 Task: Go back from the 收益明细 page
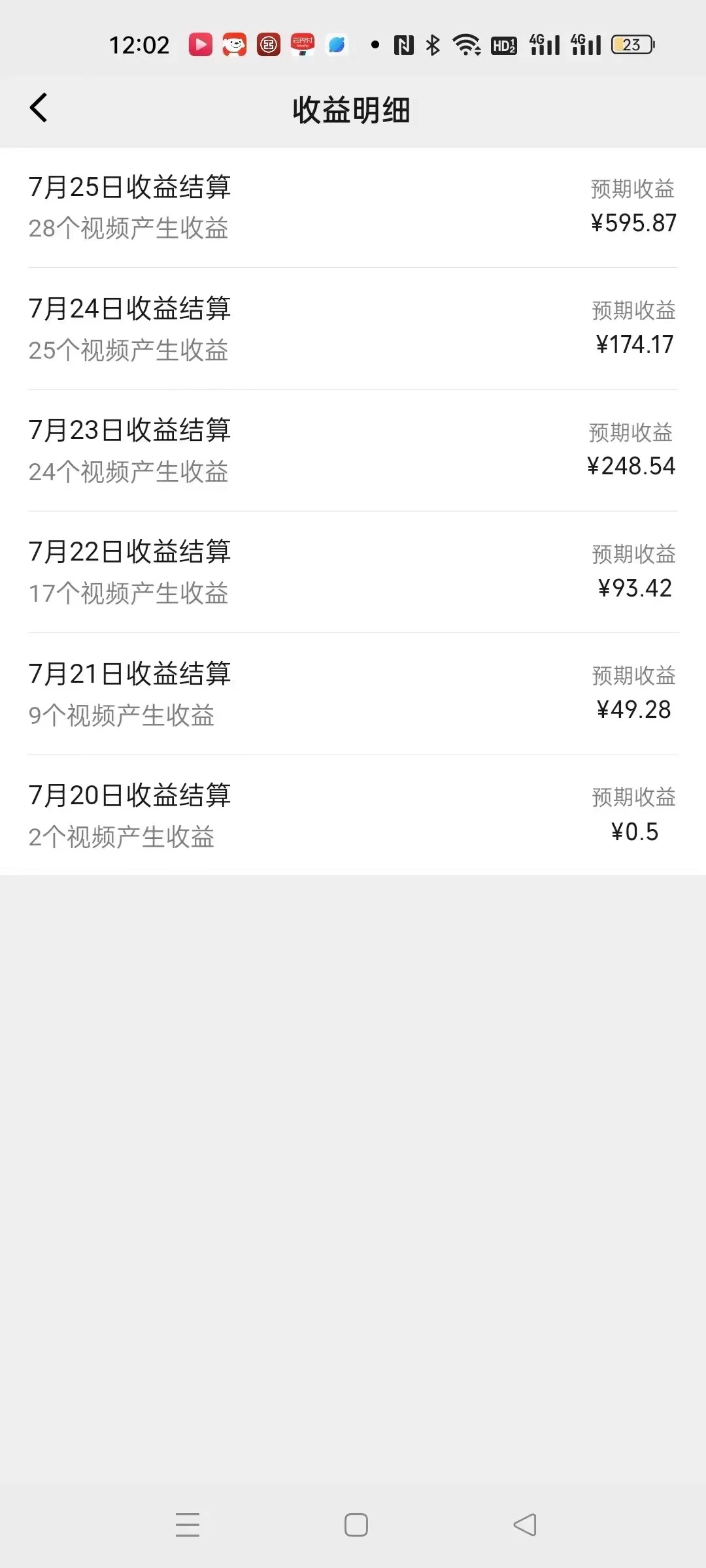[39, 108]
